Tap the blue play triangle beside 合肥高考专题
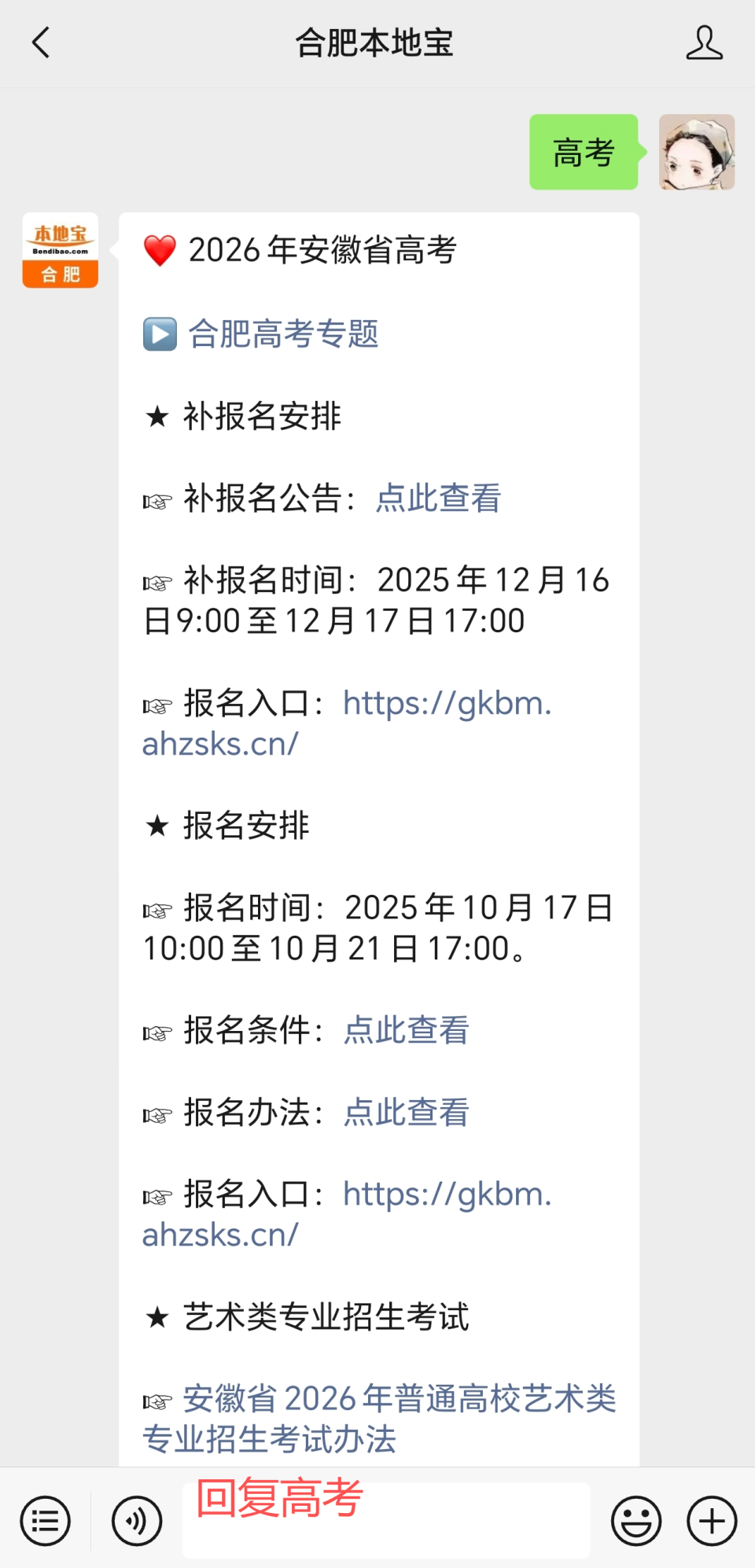Viewport: 755px width, 1568px height. (x=159, y=333)
